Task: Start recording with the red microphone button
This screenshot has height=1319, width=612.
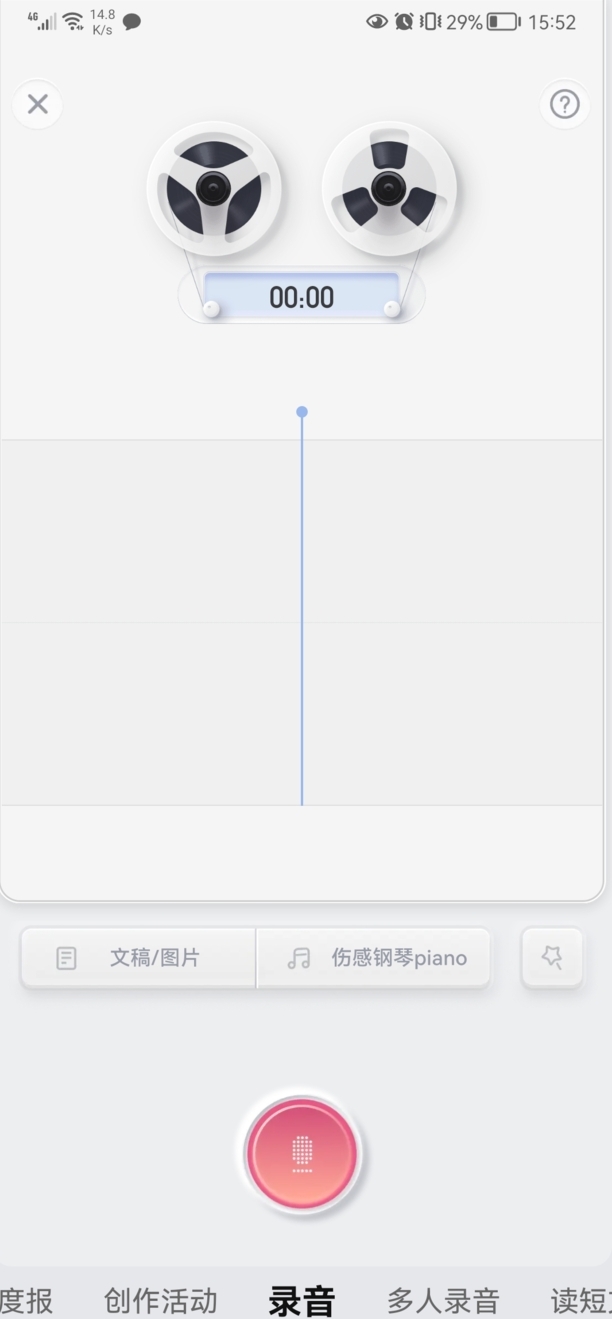Action: click(x=302, y=1152)
